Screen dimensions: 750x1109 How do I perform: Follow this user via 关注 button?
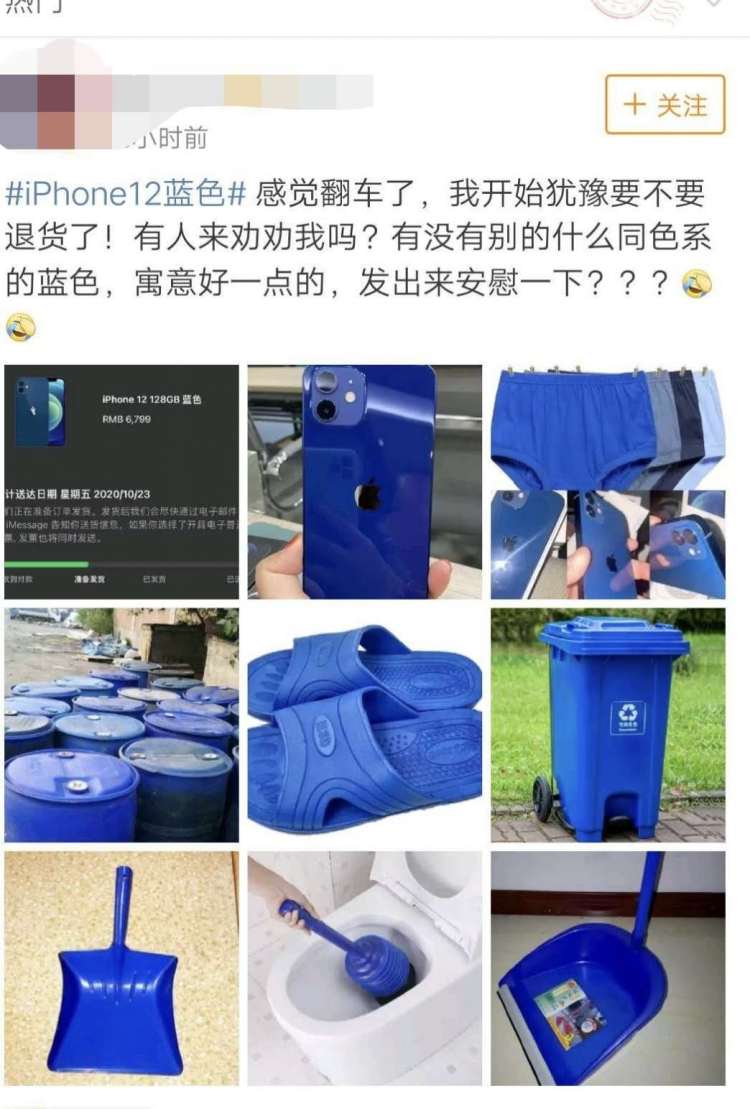click(x=664, y=104)
